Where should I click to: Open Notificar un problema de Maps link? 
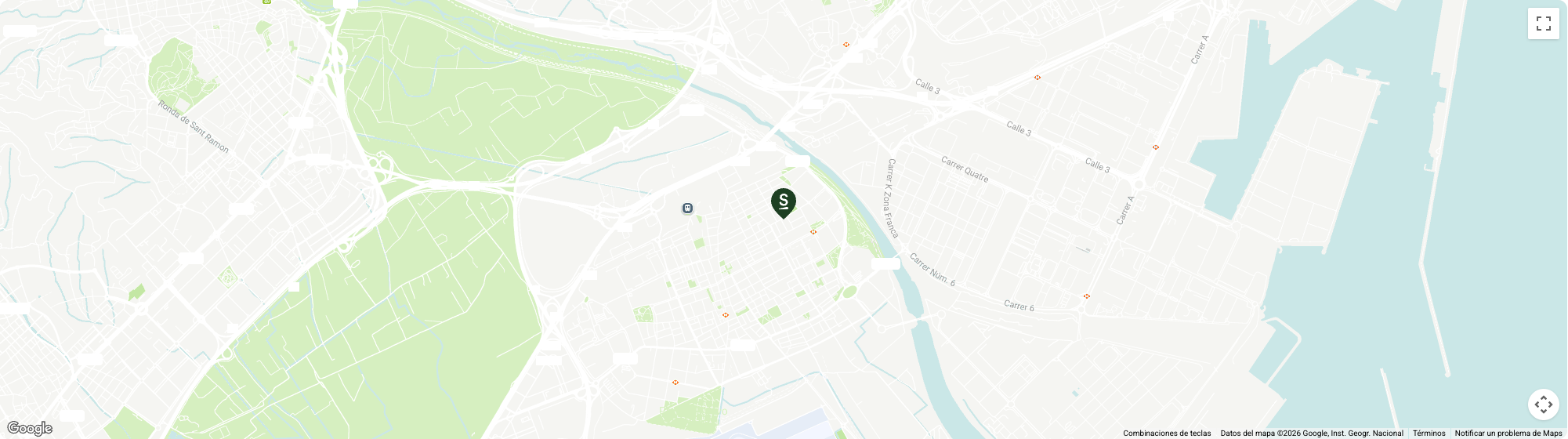(1508, 433)
